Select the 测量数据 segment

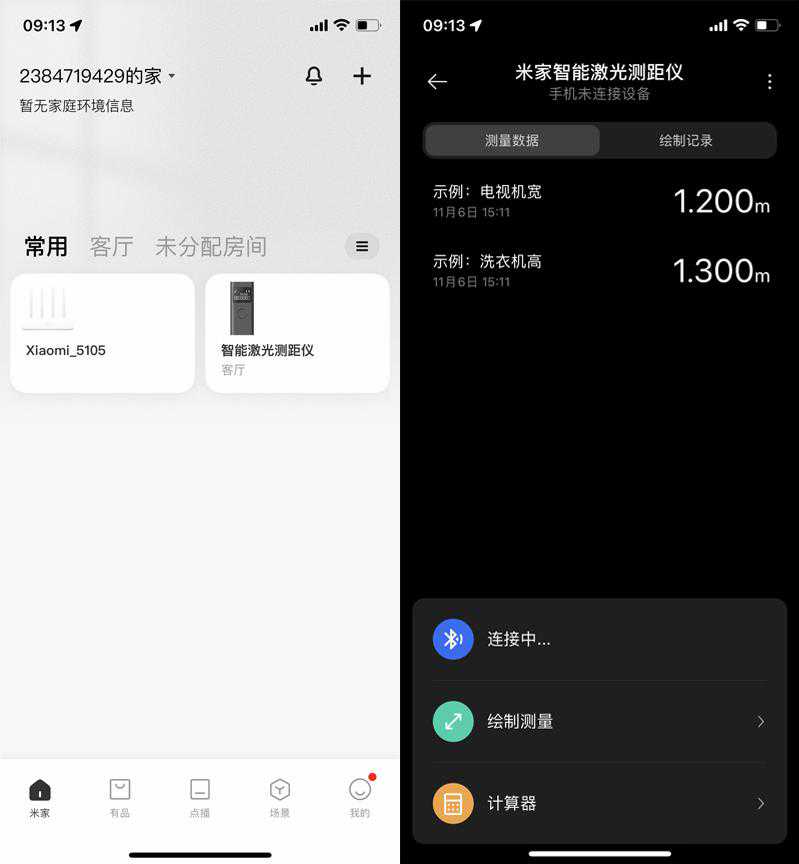[512, 141]
